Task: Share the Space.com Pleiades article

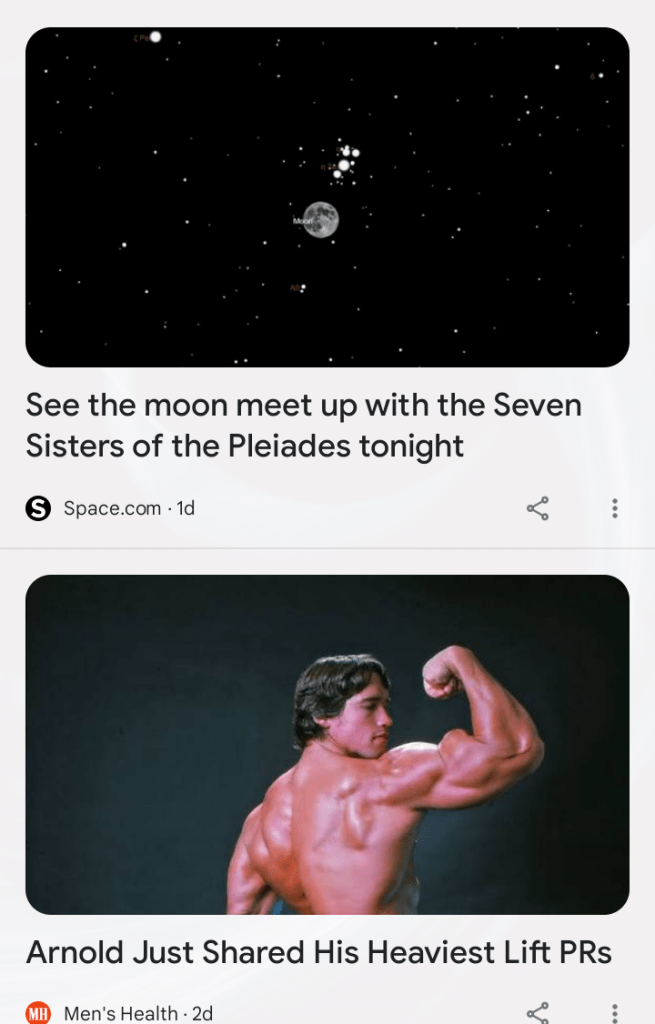Action: [538, 509]
